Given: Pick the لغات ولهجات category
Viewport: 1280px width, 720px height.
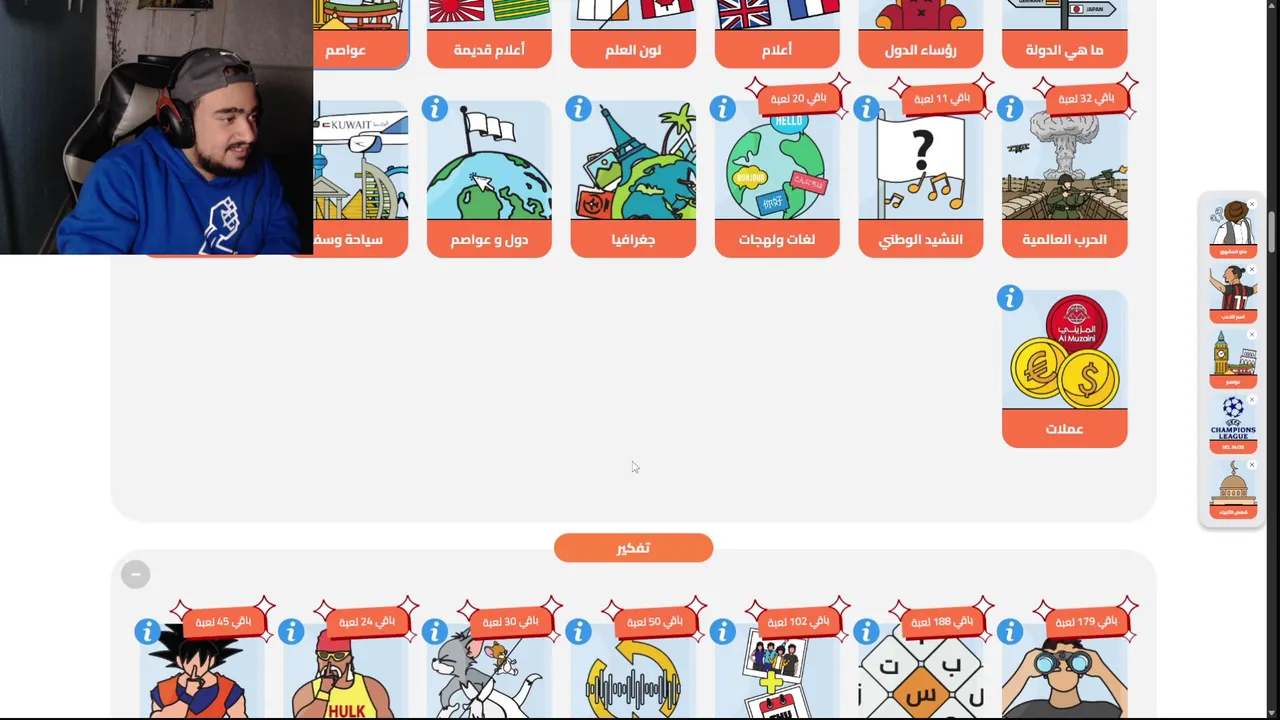Looking at the screenshot, I should click(776, 180).
